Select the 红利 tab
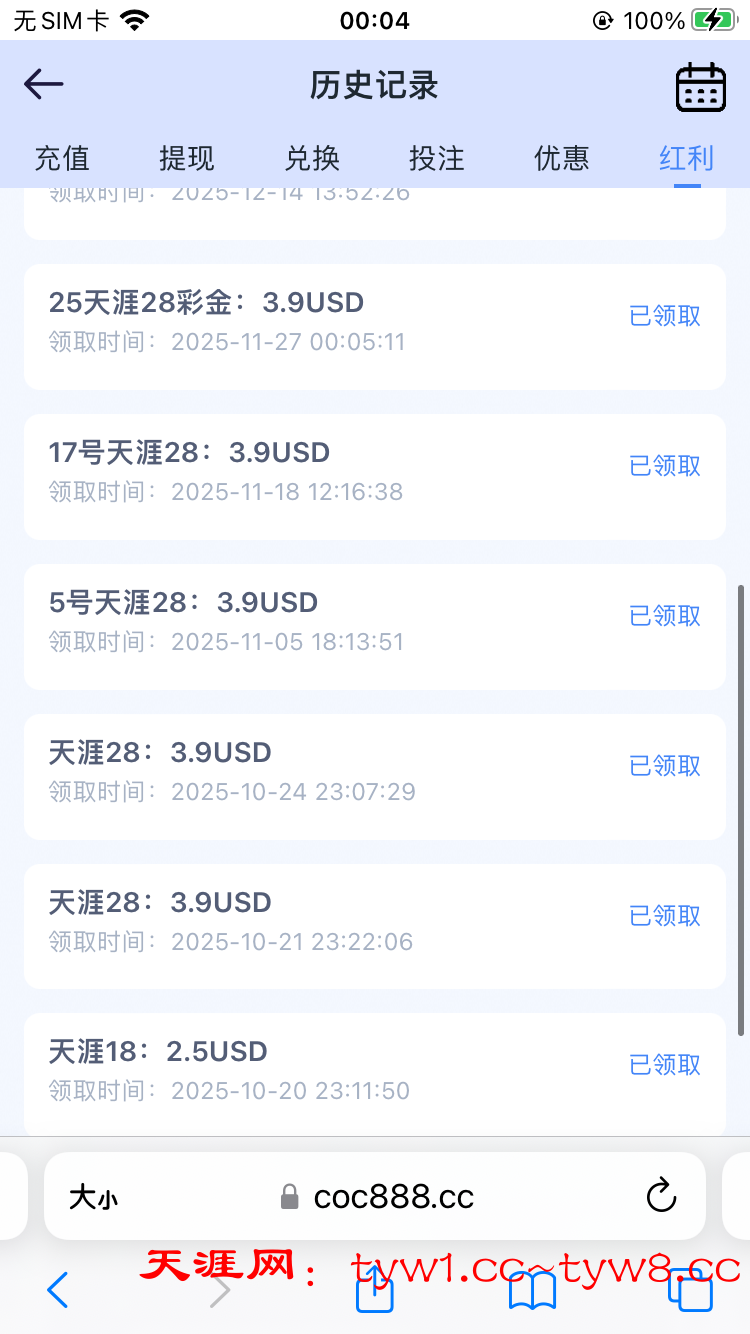The height and width of the screenshot is (1334, 750). (x=687, y=158)
